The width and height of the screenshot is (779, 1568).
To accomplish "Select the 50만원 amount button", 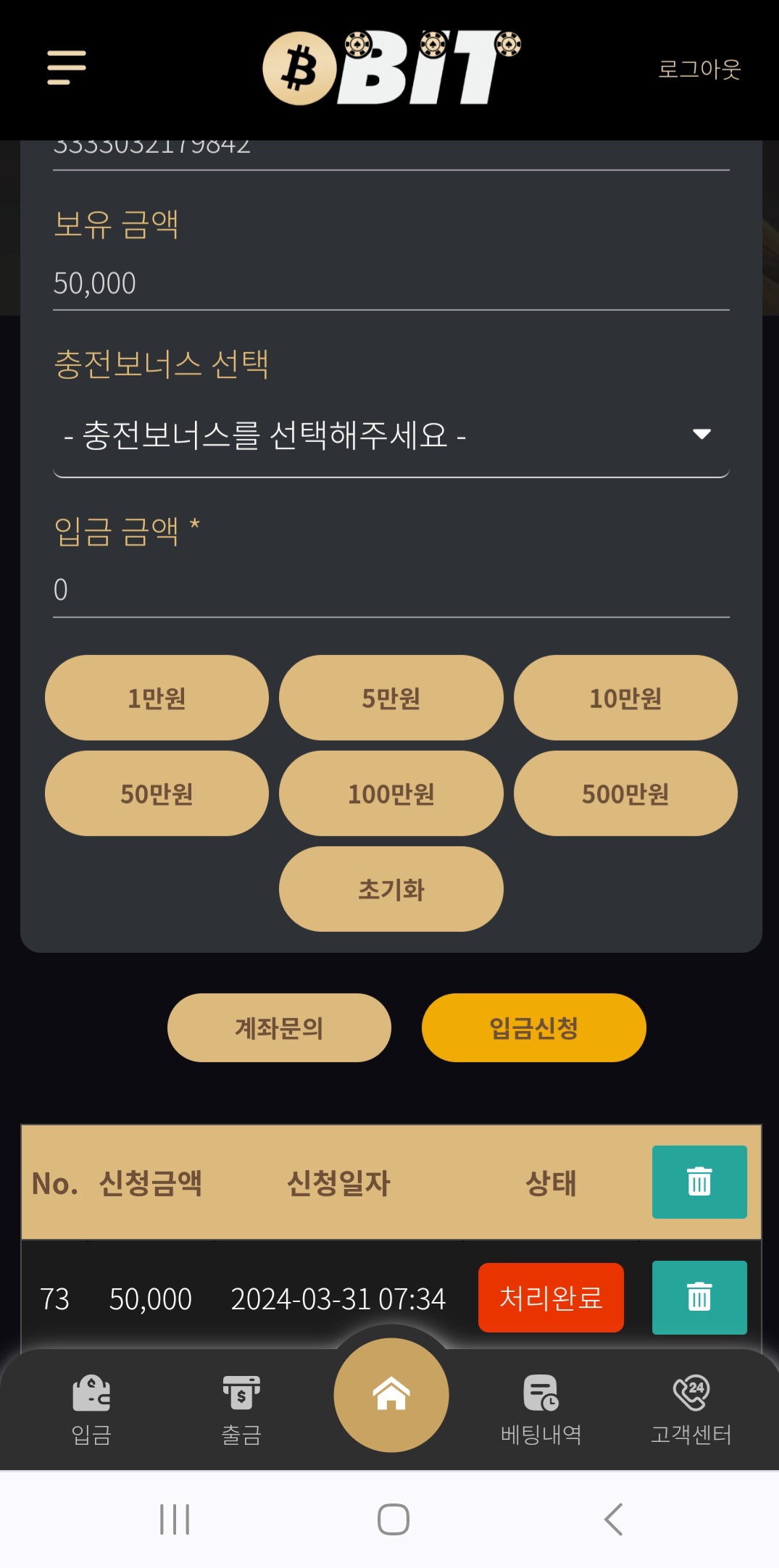I will pyautogui.click(x=157, y=793).
